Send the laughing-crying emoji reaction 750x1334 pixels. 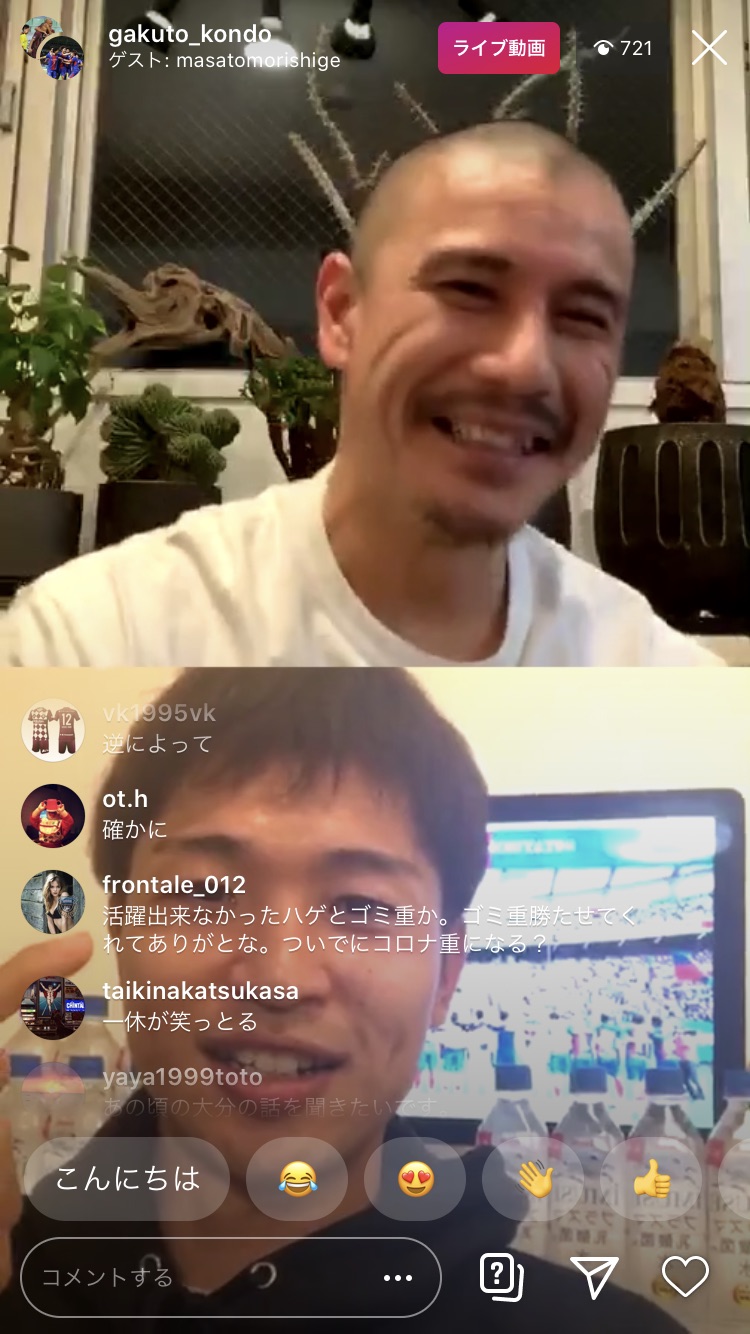tap(297, 1179)
